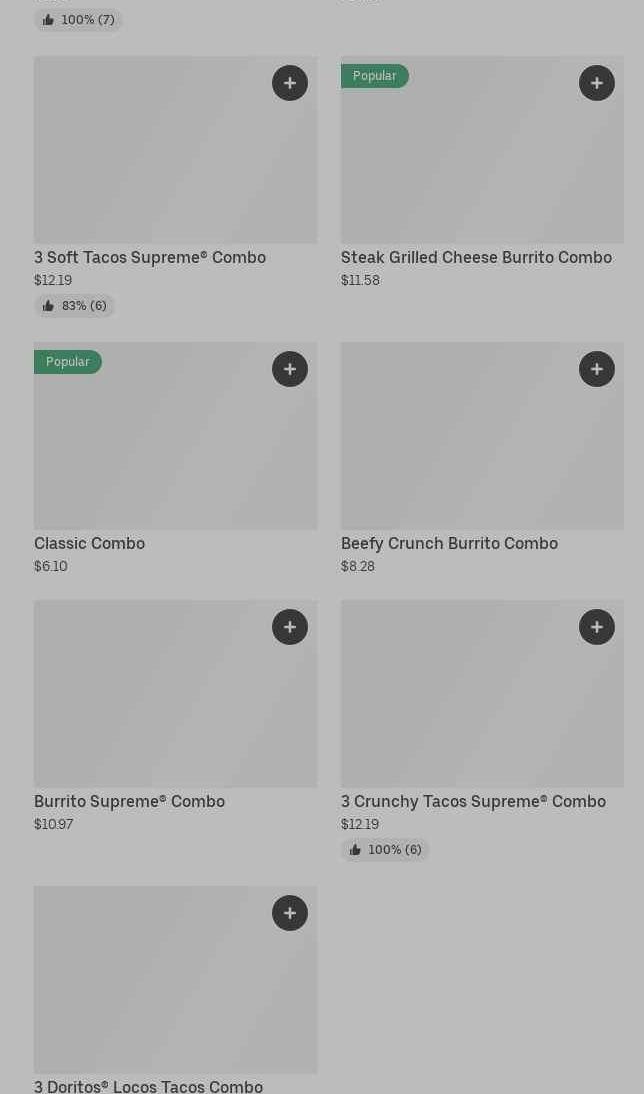644x1094 pixels.
Task: View Beefy Crunch Burrito Combo details
Action: coord(449,543)
